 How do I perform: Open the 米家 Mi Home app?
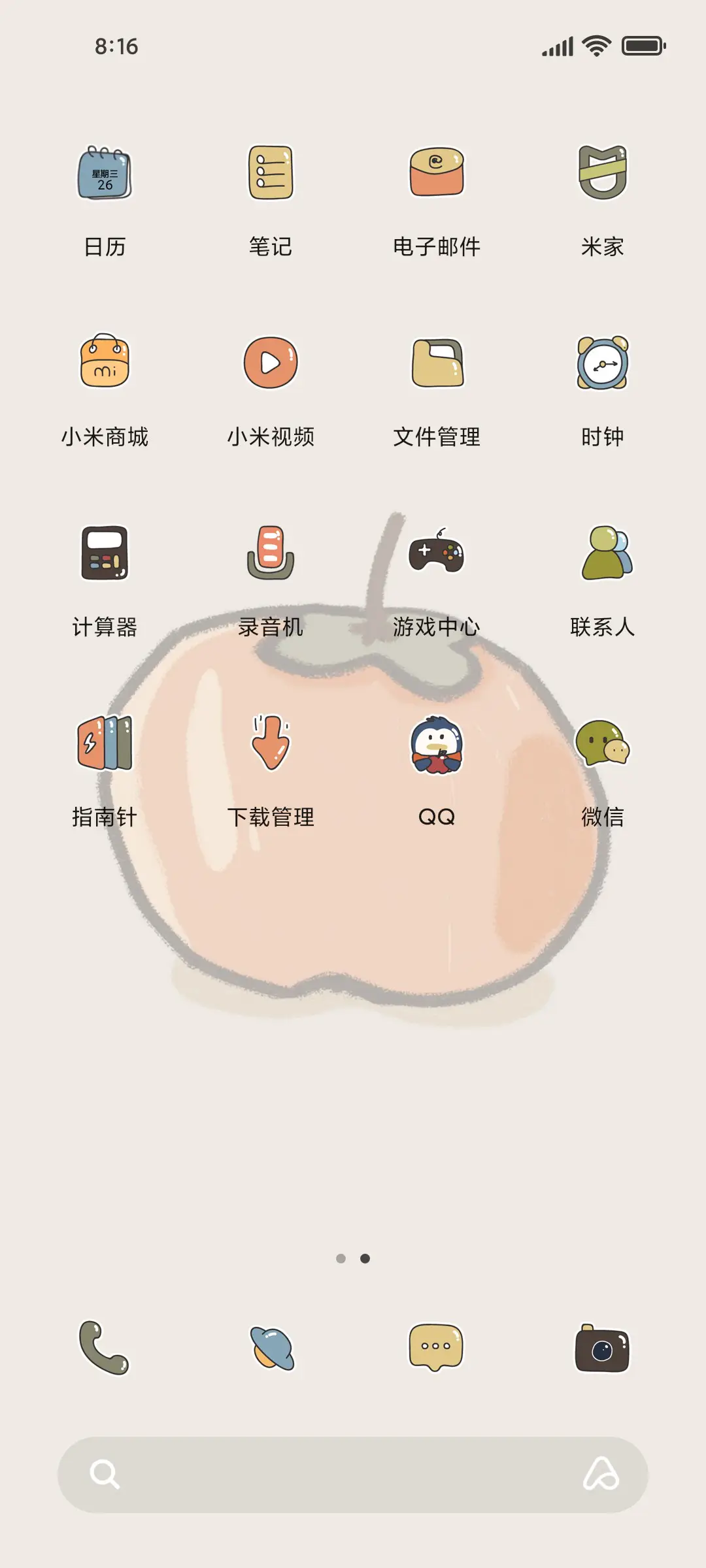click(x=602, y=171)
